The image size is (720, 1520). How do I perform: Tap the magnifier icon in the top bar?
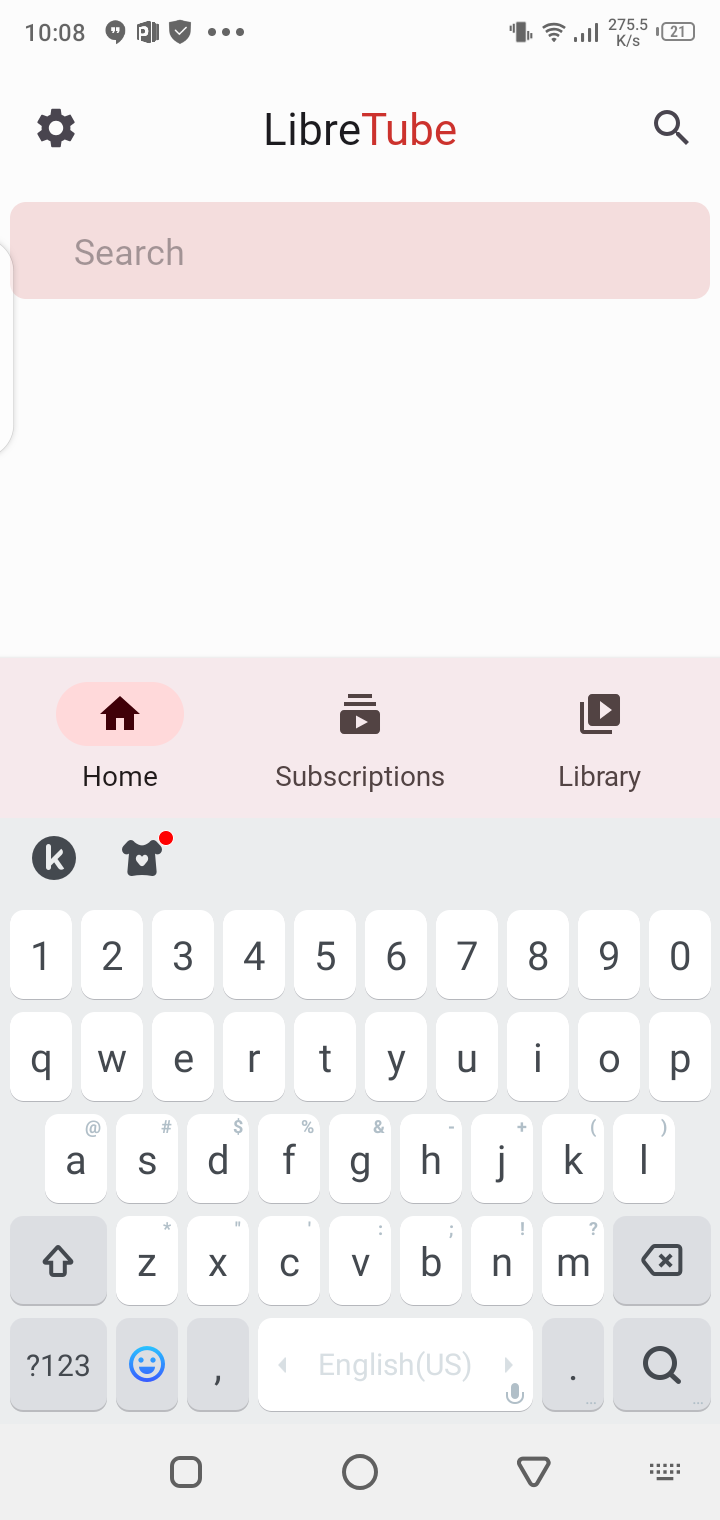671,128
